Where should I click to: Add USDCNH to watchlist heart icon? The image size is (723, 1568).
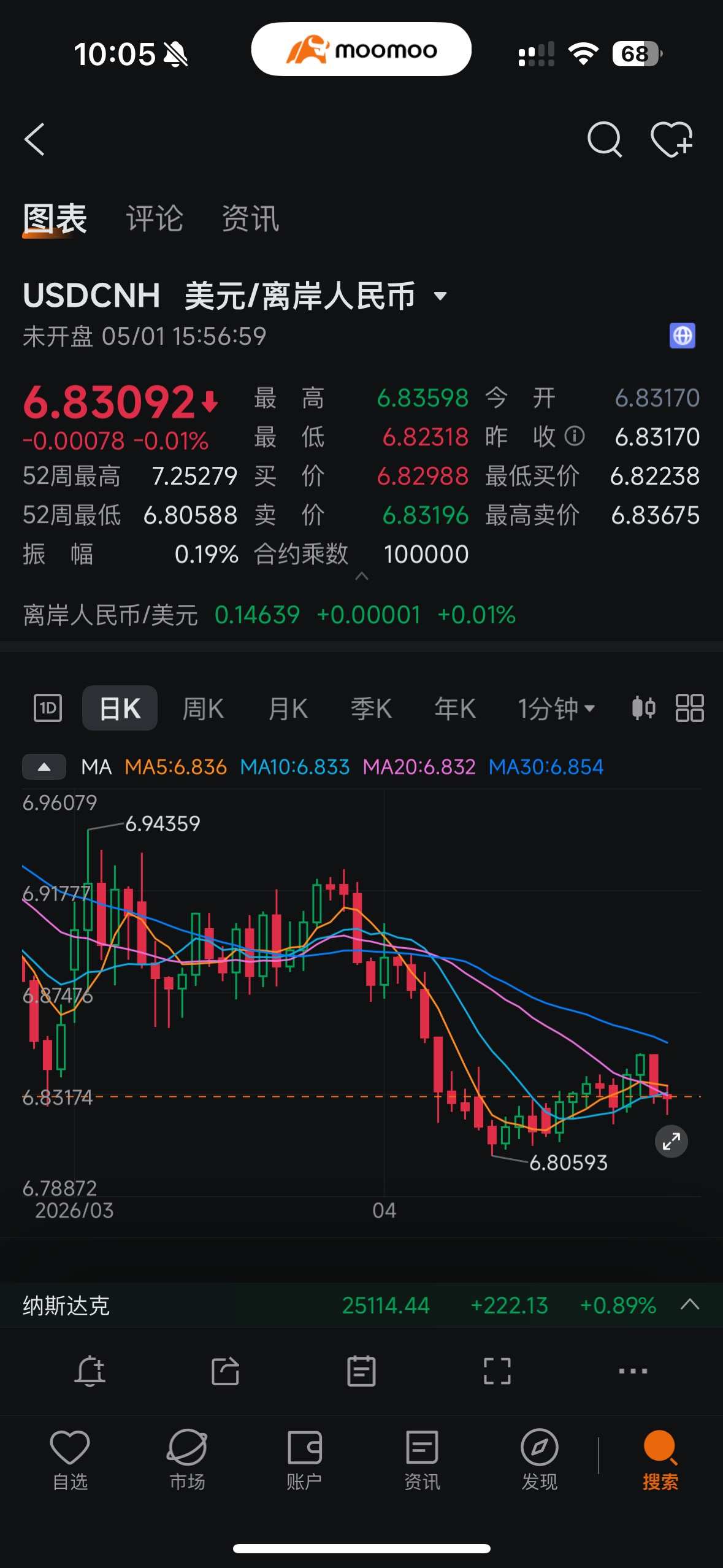(x=672, y=139)
